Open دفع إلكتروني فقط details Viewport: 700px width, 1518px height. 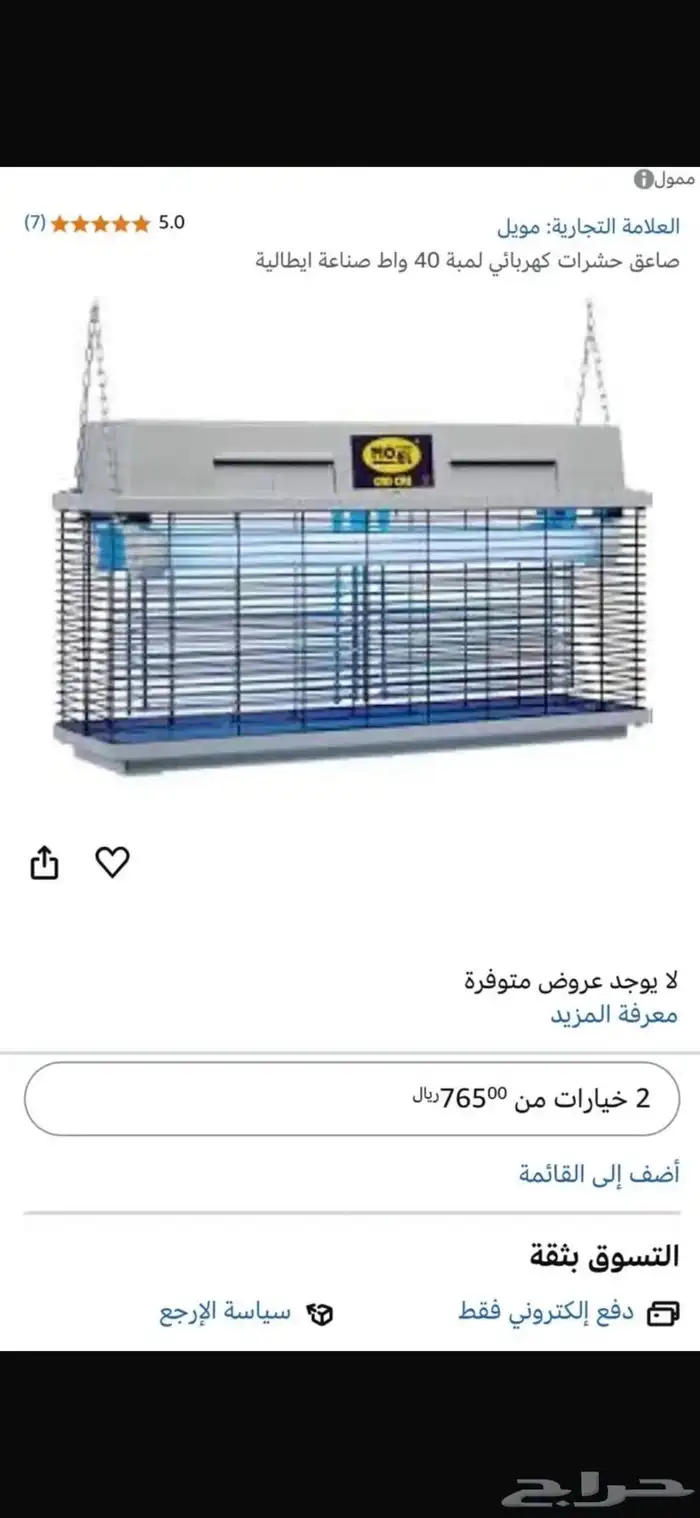pos(568,1311)
